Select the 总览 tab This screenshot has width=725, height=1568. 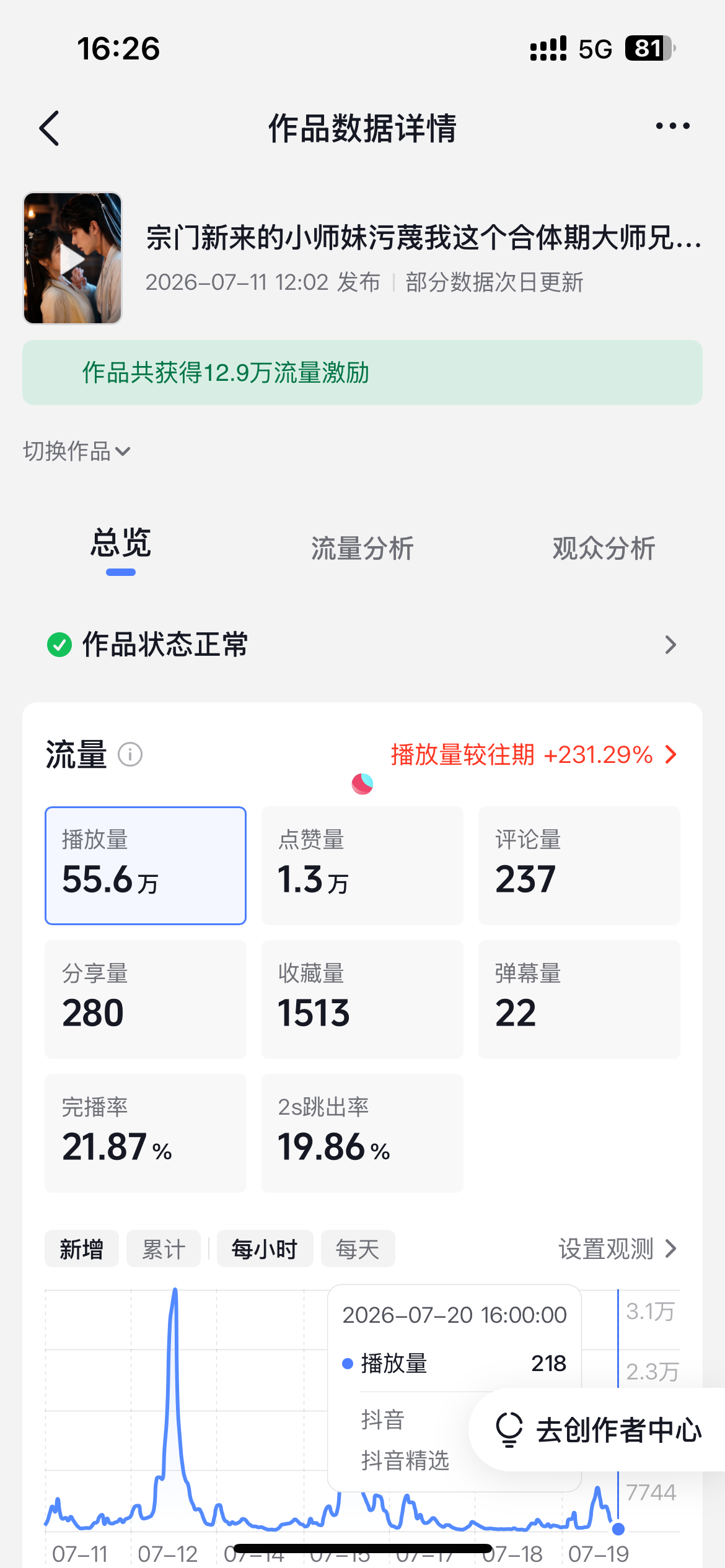[x=121, y=544]
